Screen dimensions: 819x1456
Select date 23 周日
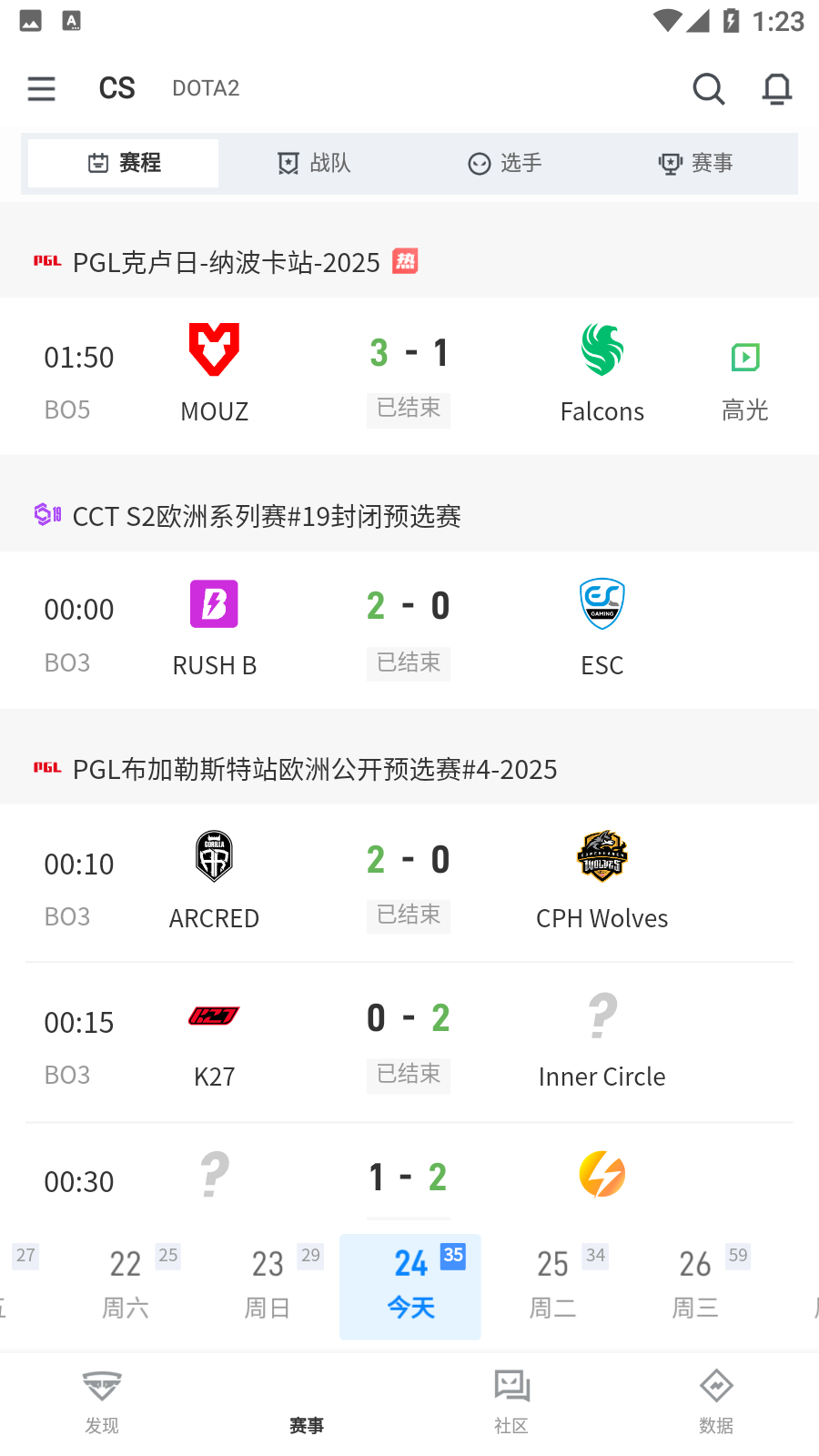268,1285
